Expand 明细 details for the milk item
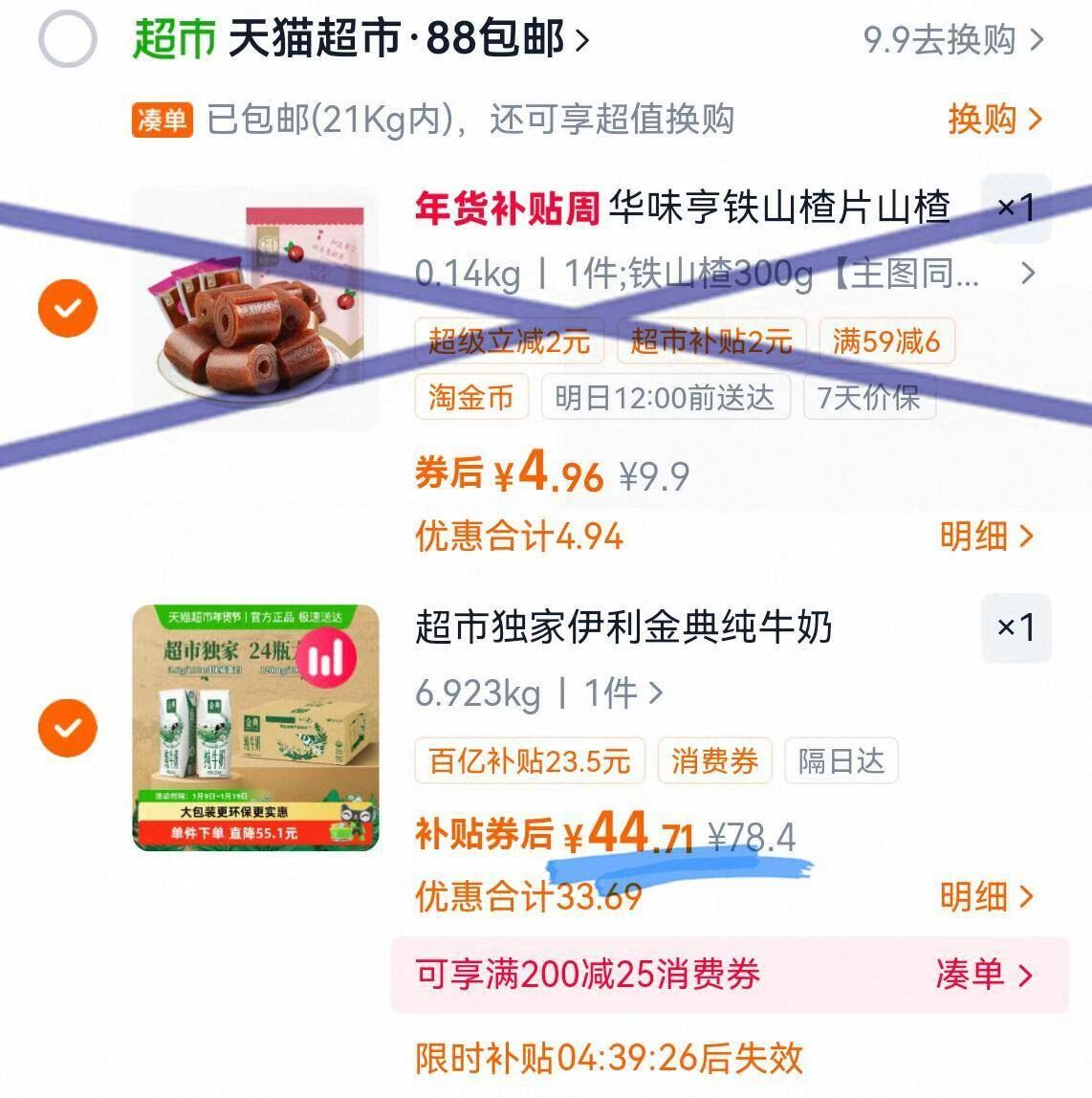Screen dimensions: 1092x1098 (x=987, y=897)
